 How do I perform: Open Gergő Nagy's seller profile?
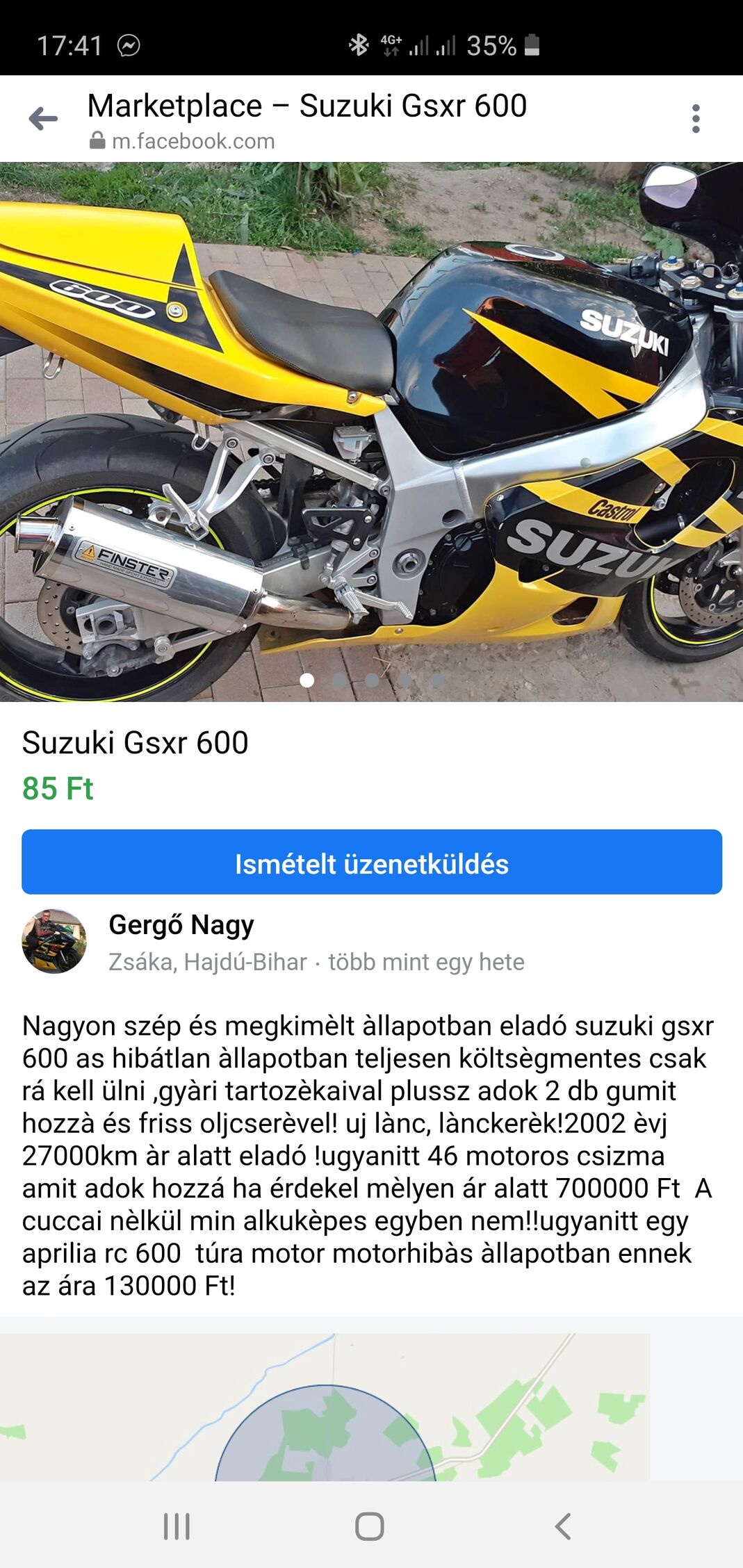pyautogui.click(x=181, y=925)
